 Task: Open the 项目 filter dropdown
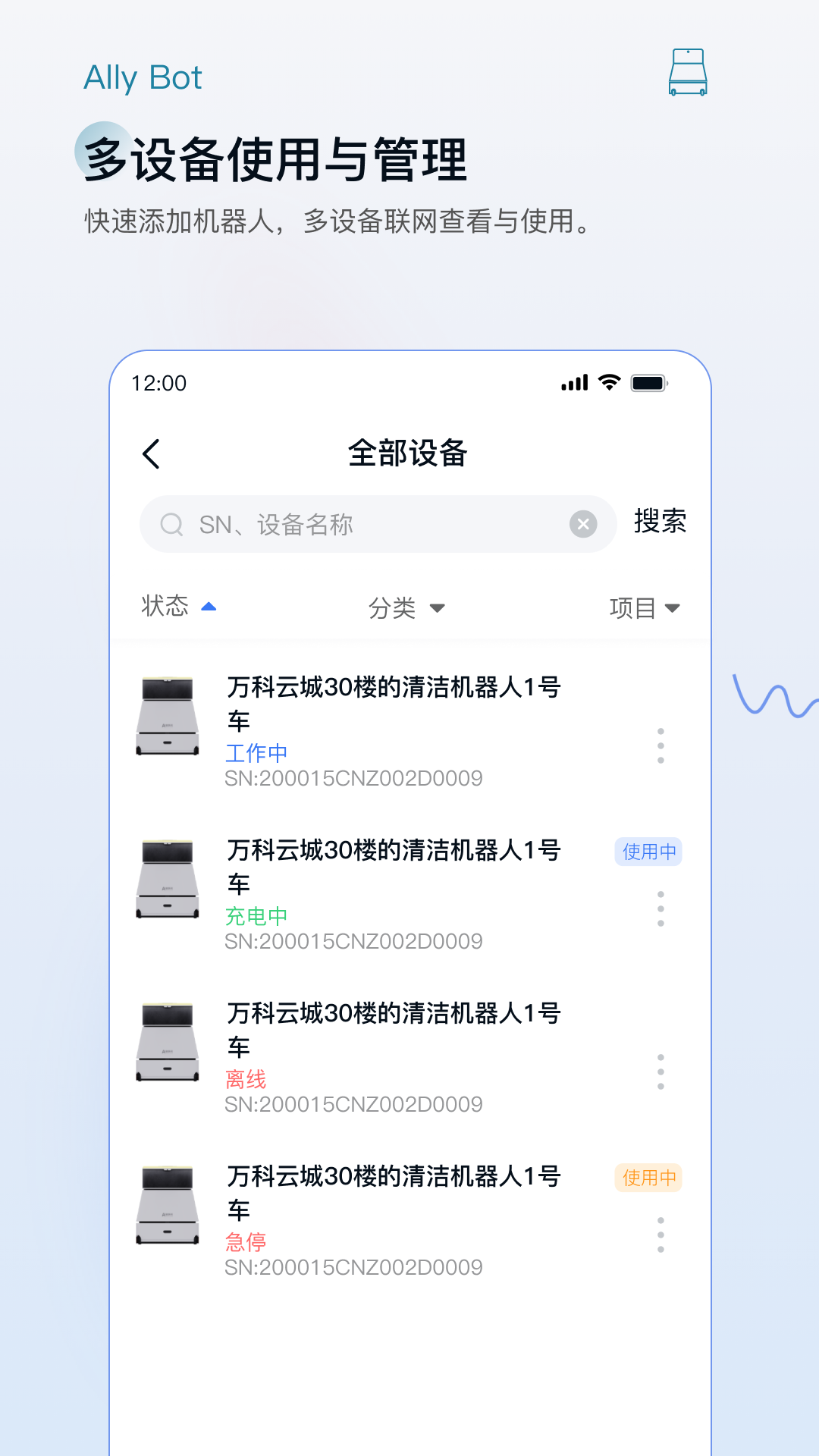[x=645, y=607]
